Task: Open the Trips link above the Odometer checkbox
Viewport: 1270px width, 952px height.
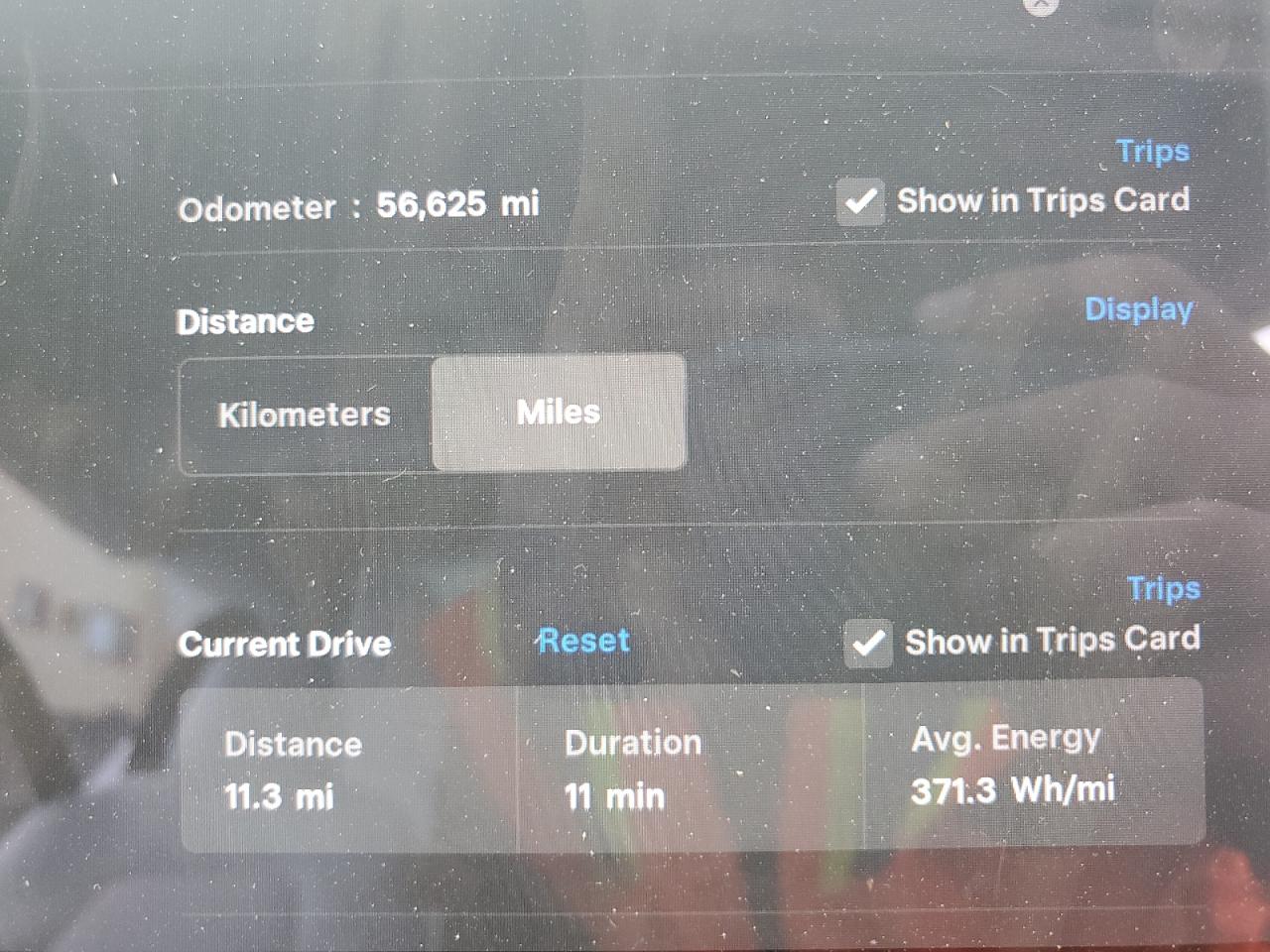Action: coord(1152,151)
